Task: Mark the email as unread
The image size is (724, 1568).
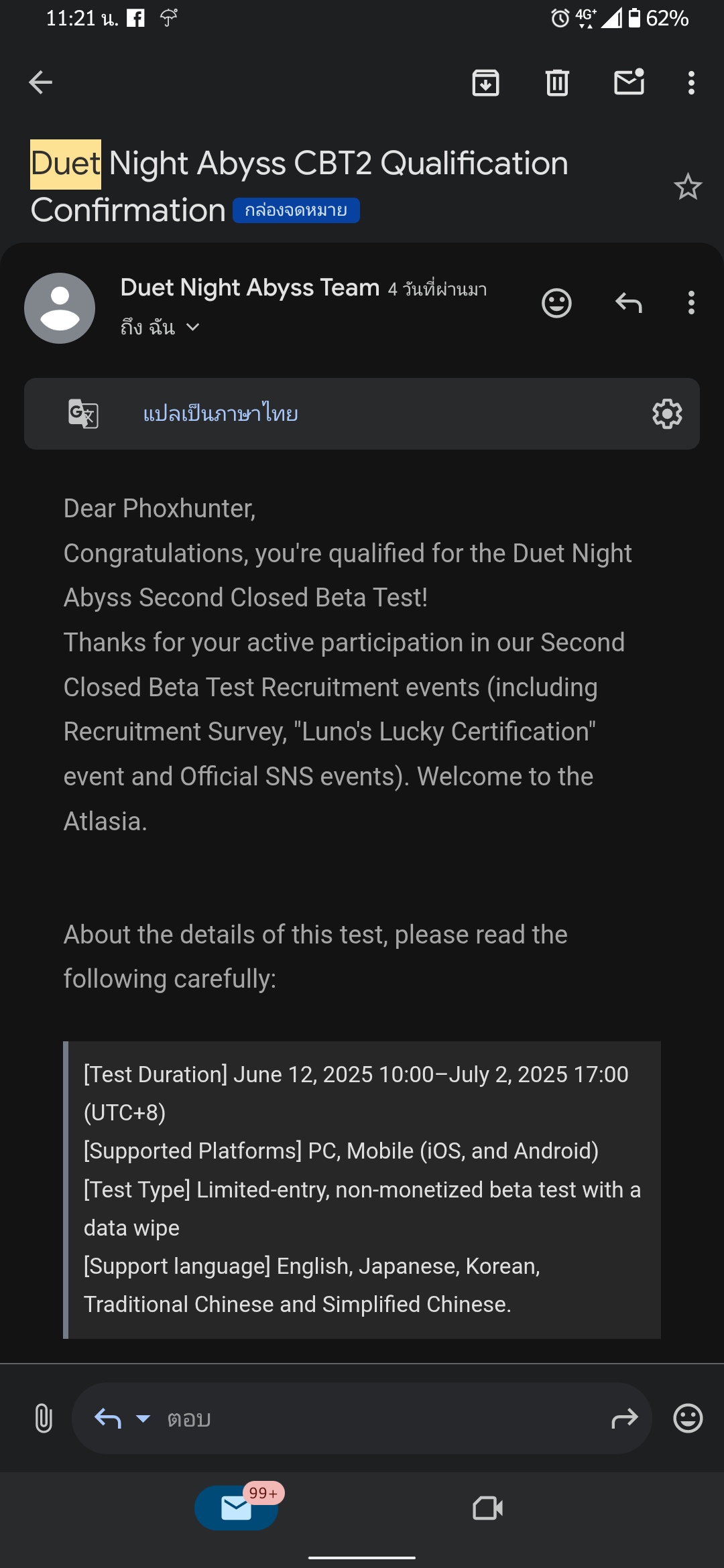Action: pyautogui.click(x=629, y=82)
